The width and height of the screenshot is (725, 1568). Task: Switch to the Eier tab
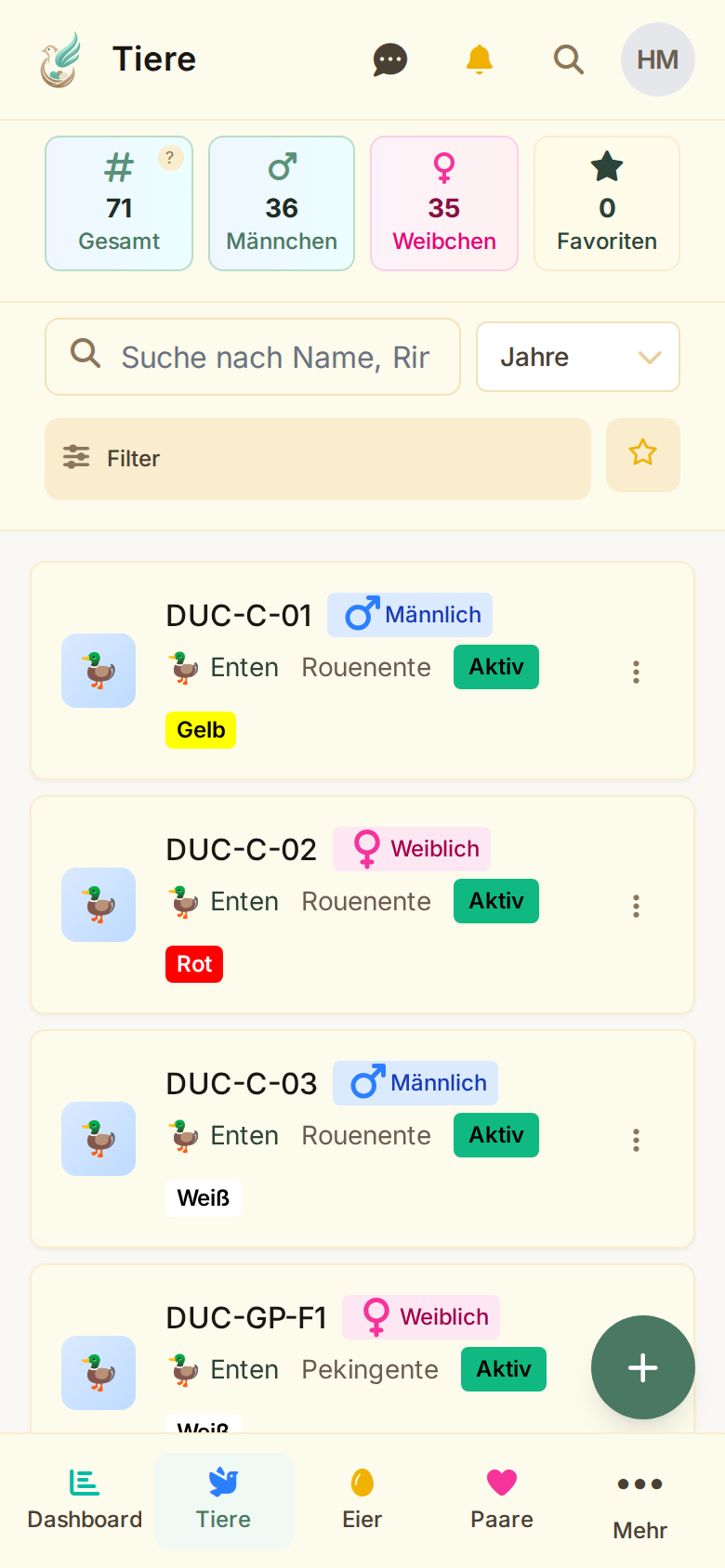point(362,1500)
